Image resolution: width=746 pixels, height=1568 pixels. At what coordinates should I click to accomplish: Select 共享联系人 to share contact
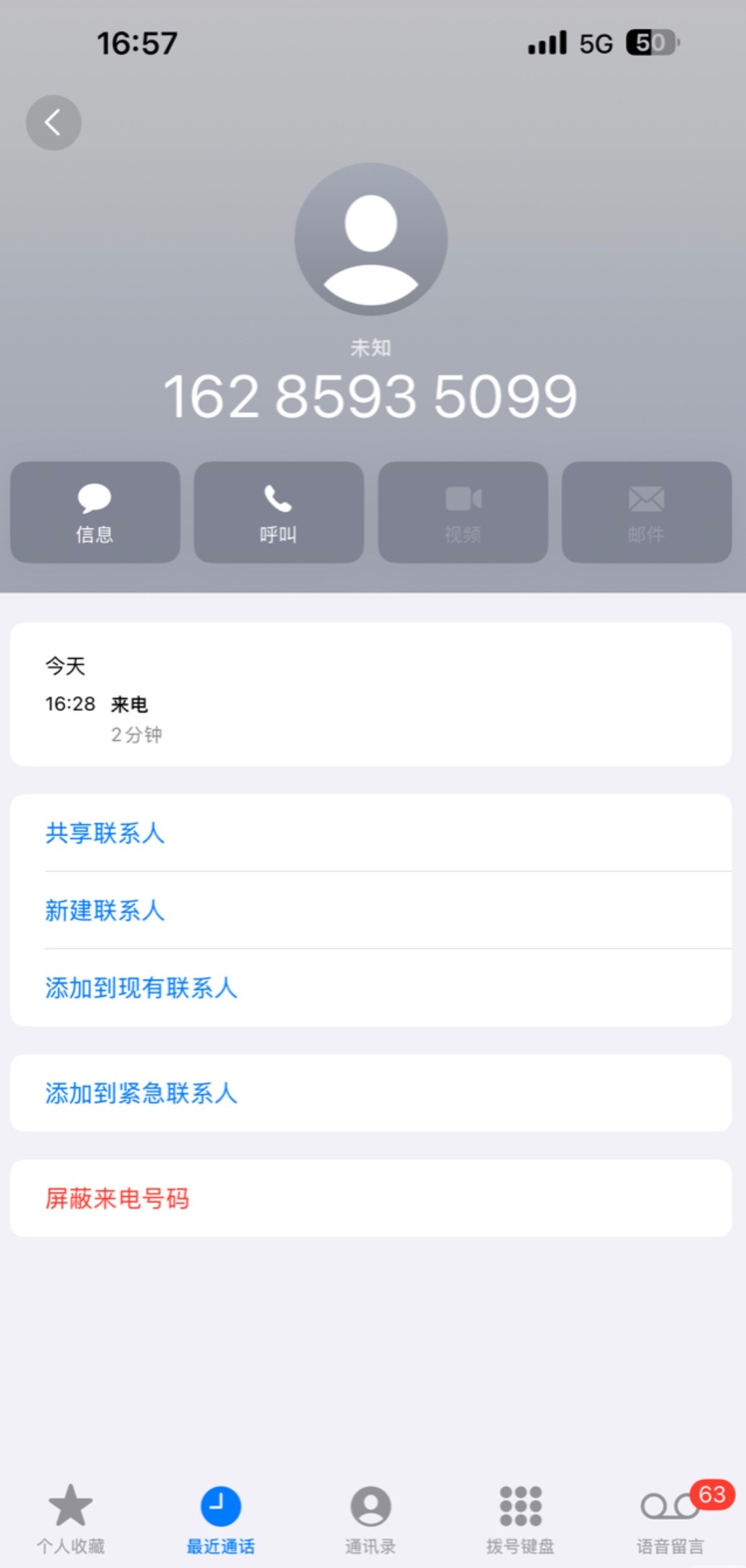(x=105, y=833)
